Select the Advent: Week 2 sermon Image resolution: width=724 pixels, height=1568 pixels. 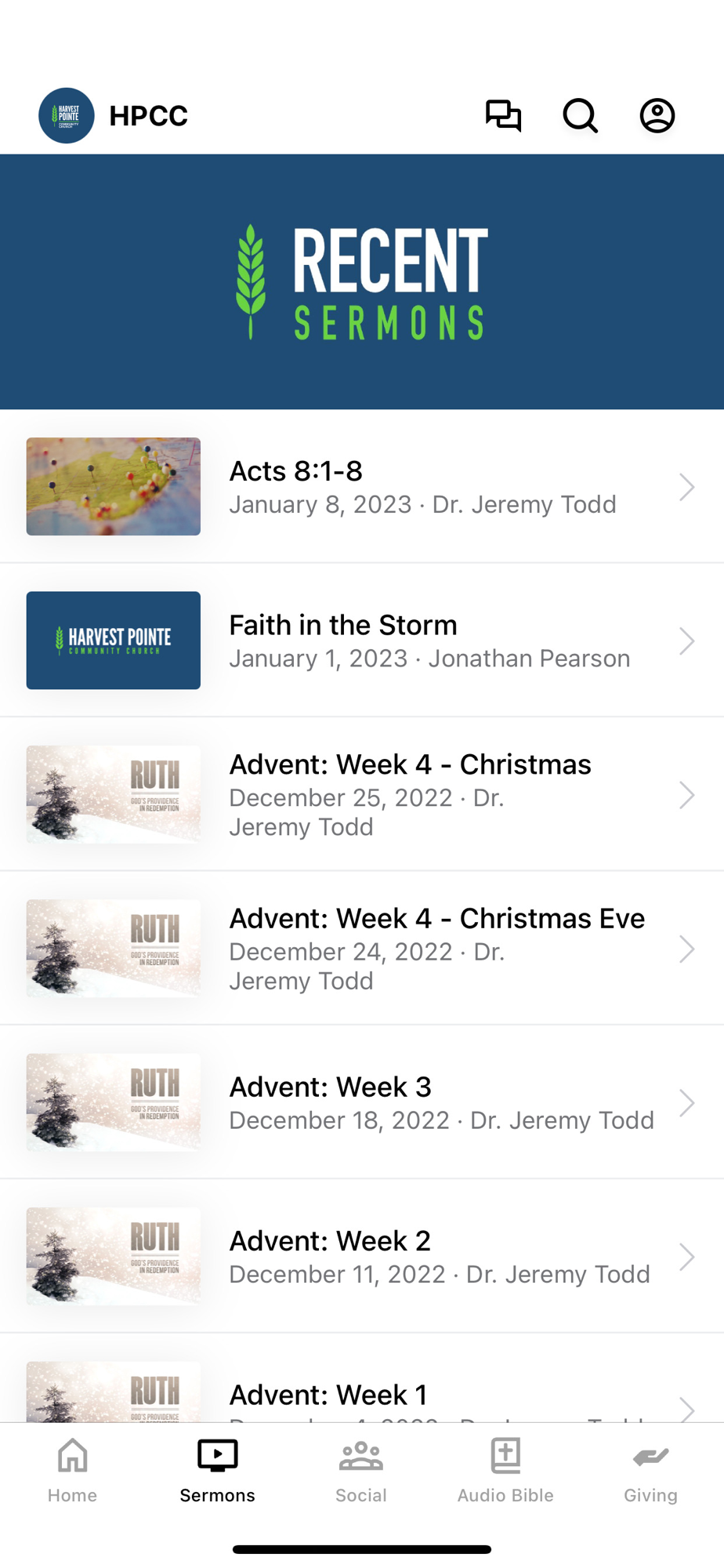point(361,1256)
